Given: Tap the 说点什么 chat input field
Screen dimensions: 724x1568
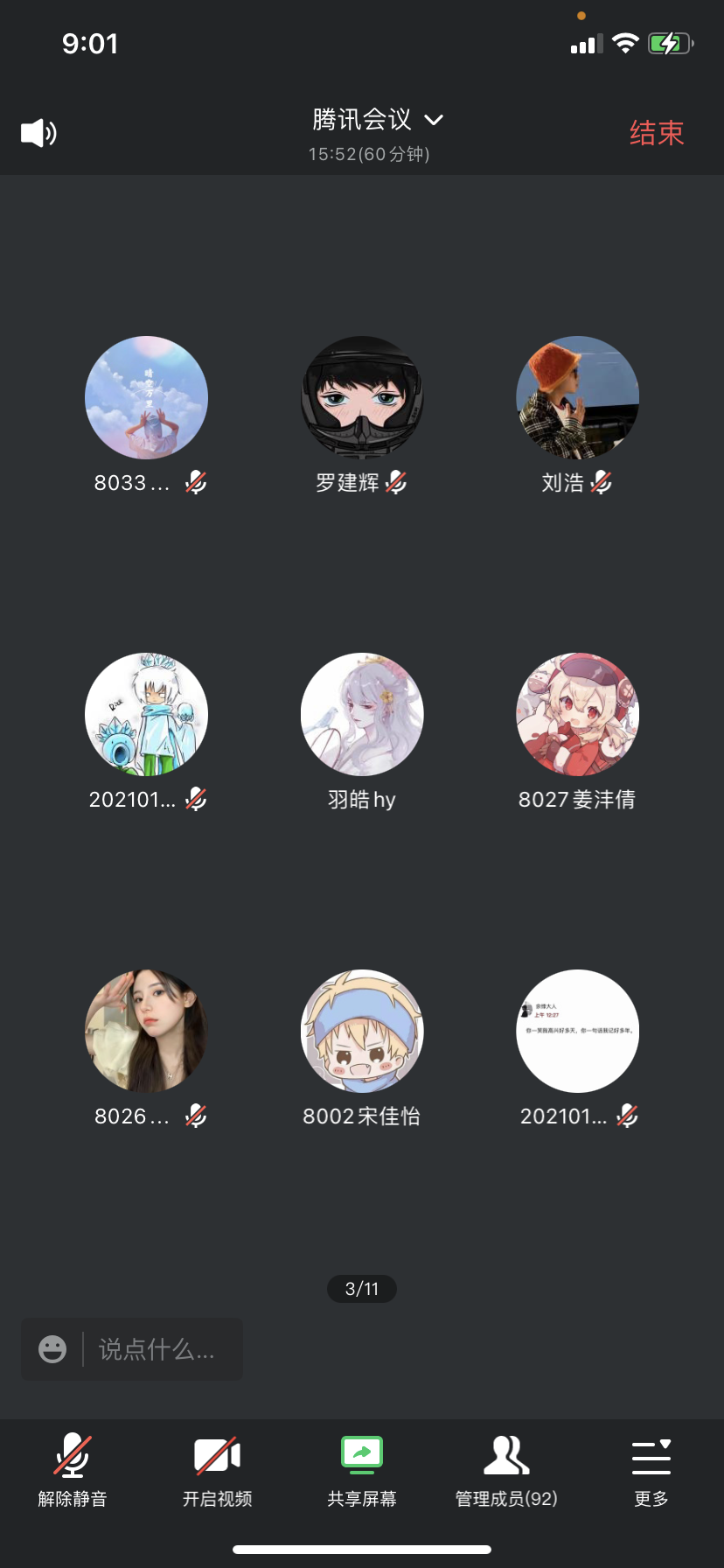Looking at the screenshot, I should coord(157,1349).
